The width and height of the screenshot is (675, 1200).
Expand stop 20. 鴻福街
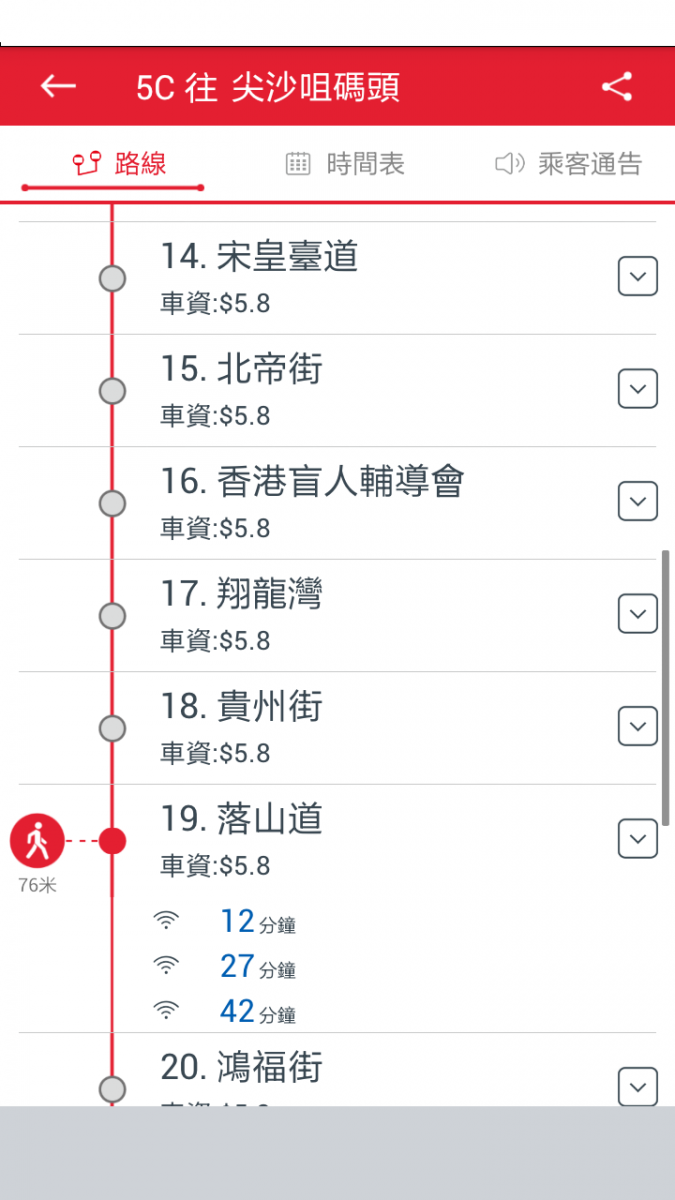[637, 1086]
